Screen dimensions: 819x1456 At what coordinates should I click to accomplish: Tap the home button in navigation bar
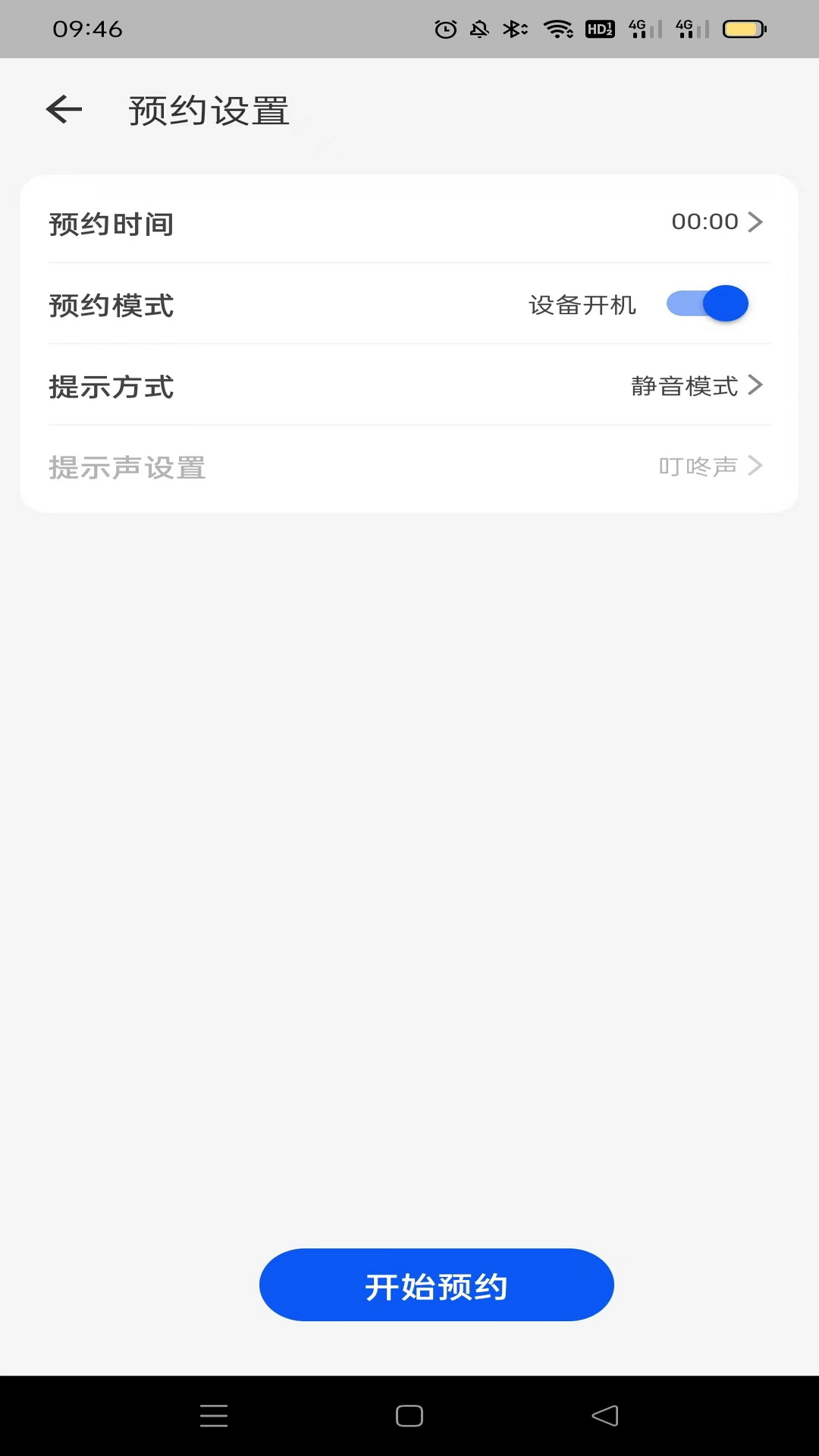[408, 1416]
